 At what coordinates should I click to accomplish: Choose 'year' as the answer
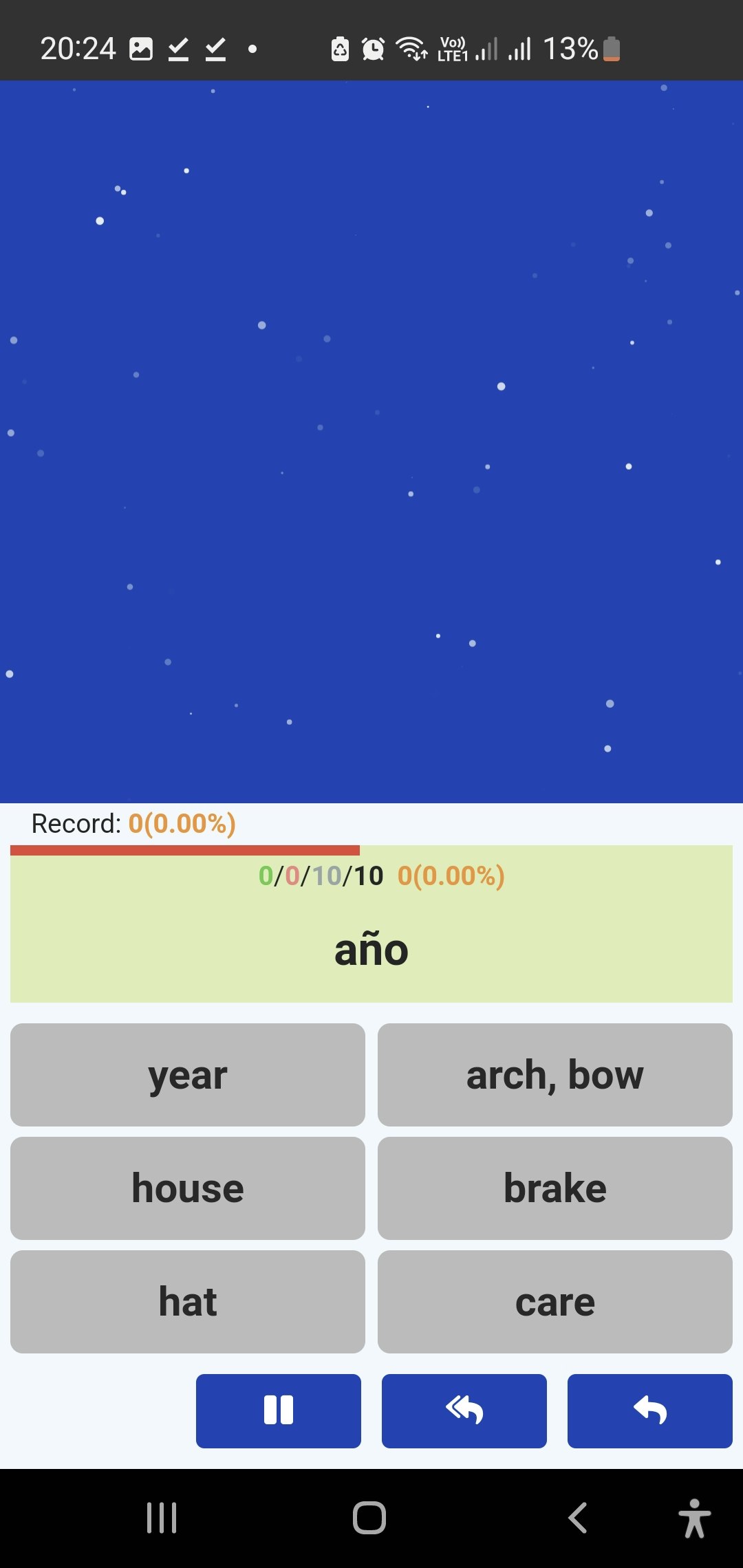coord(187,1075)
